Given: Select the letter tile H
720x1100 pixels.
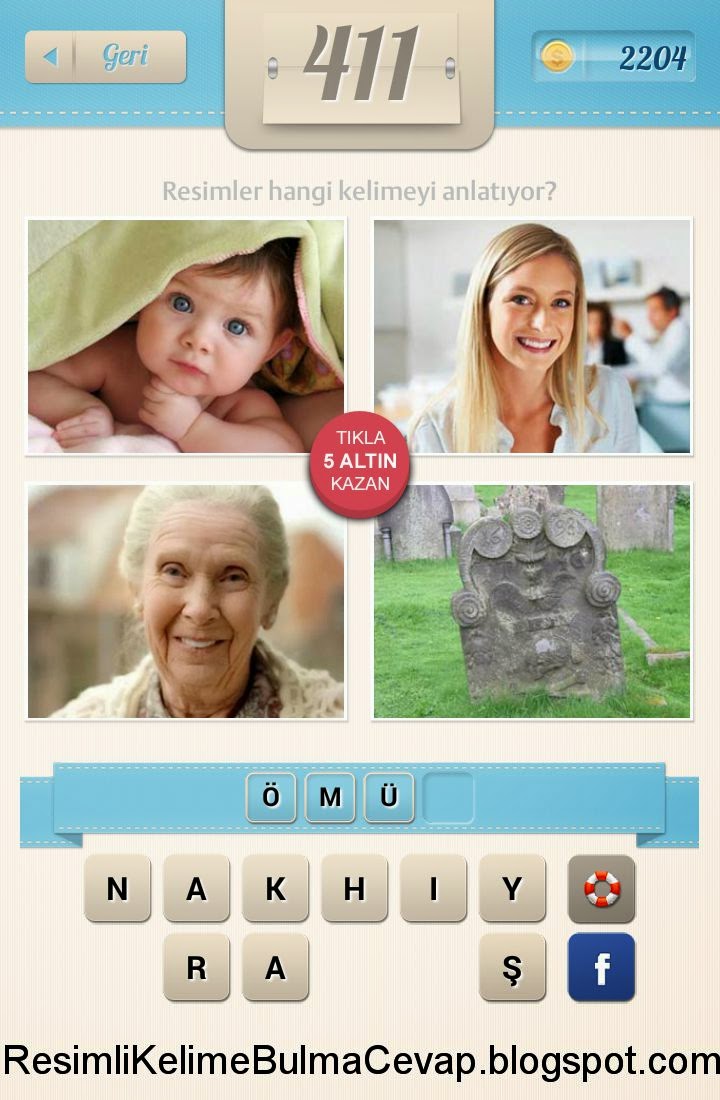Looking at the screenshot, I should pyautogui.click(x=354, y=888).
